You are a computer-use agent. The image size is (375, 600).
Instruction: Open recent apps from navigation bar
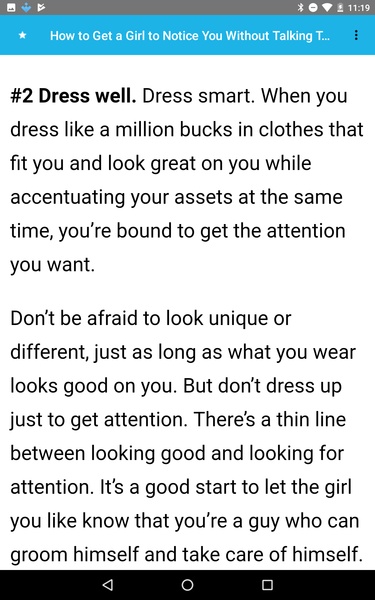[x=267, y=584]
